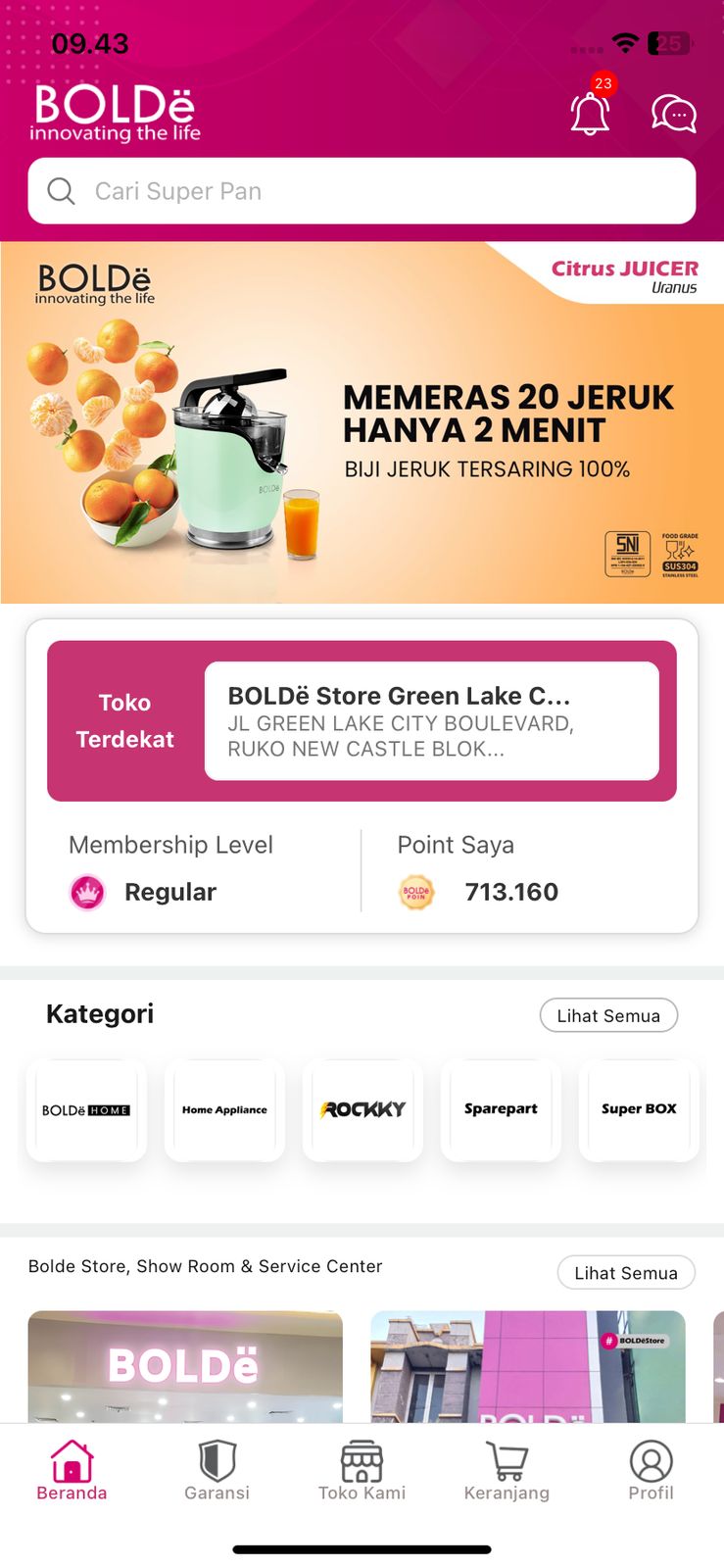The height and width of the screenshot is (1568, 724).
Task: Open the BOLDe Store Green Lake nearest store card
Action: [x=431, y=721]
